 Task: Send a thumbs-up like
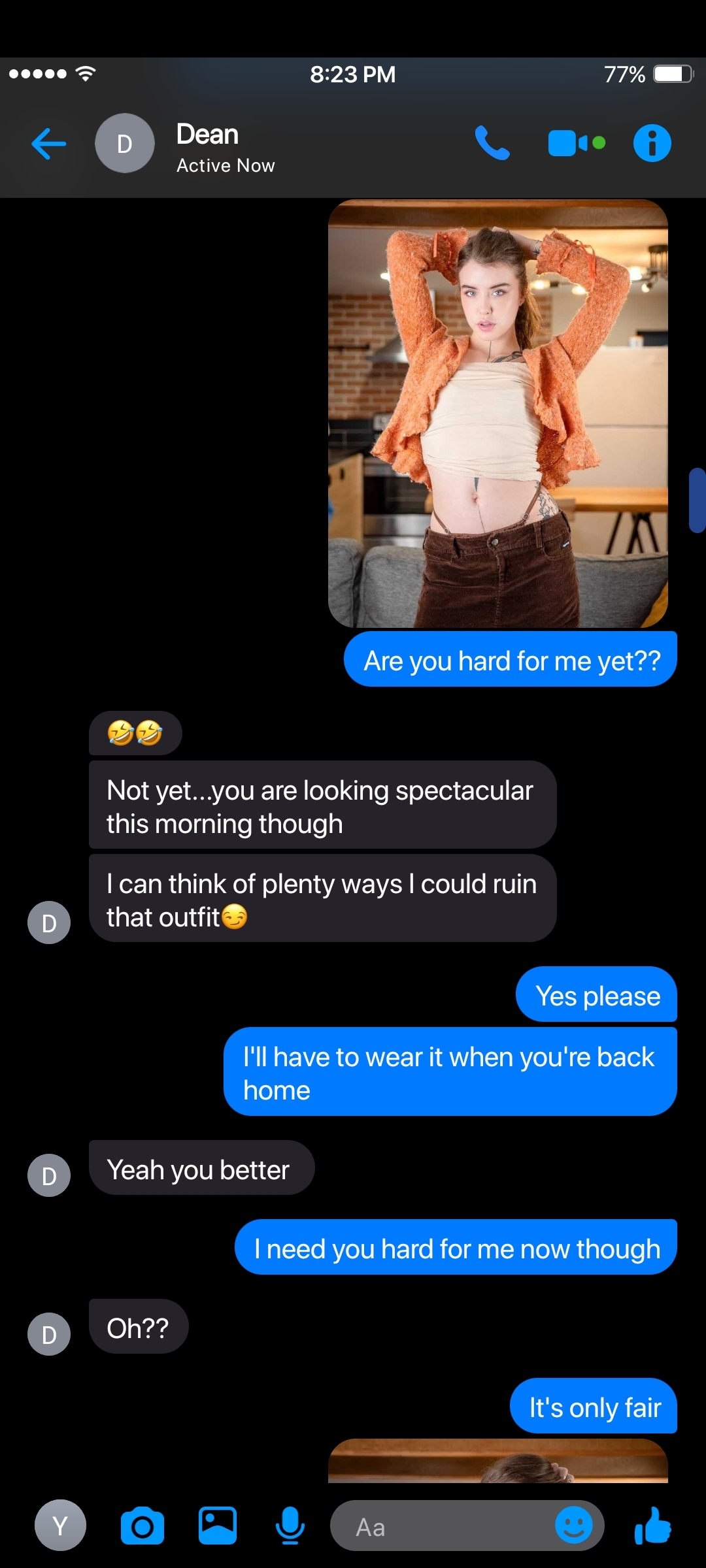pyautogui.click(x=653, y=1526)
